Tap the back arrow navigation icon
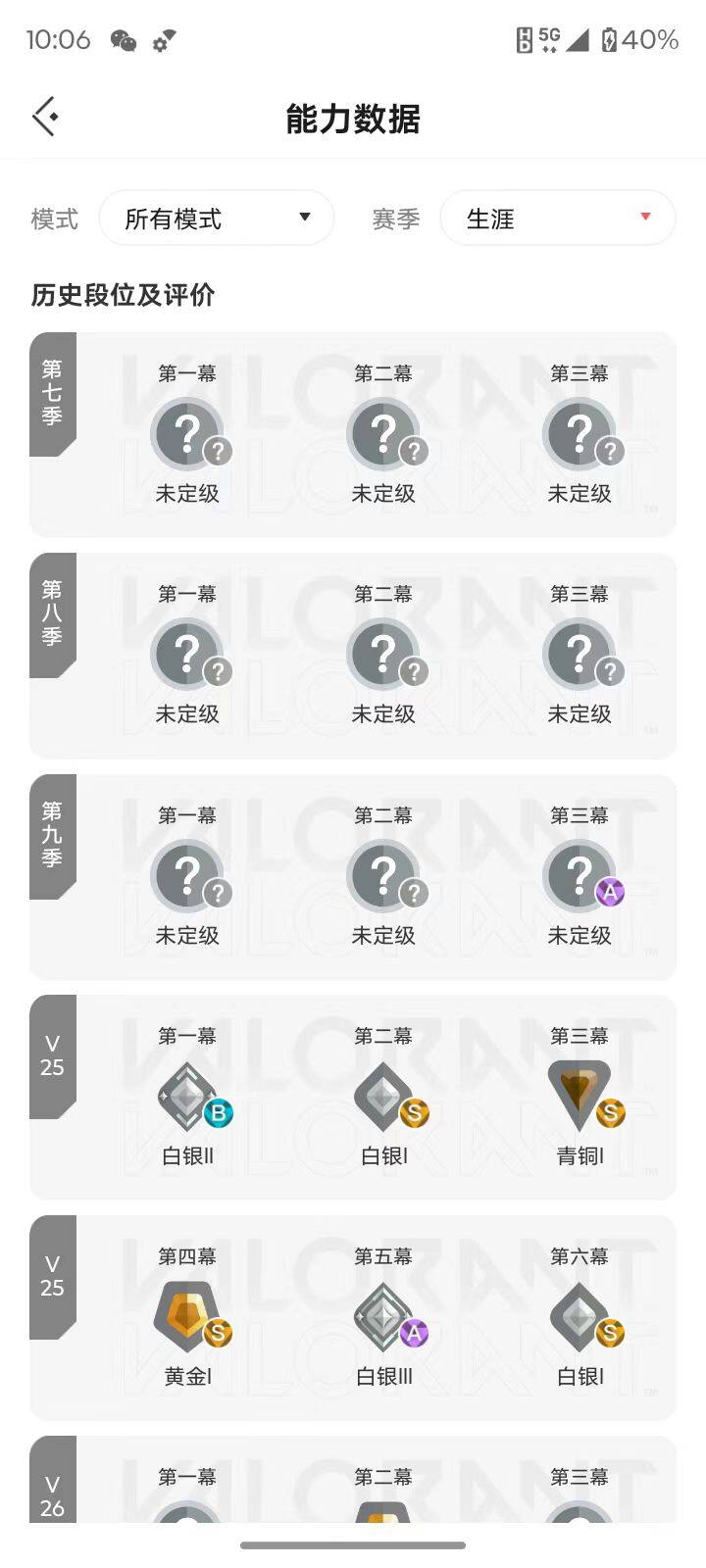 (43, 116)
